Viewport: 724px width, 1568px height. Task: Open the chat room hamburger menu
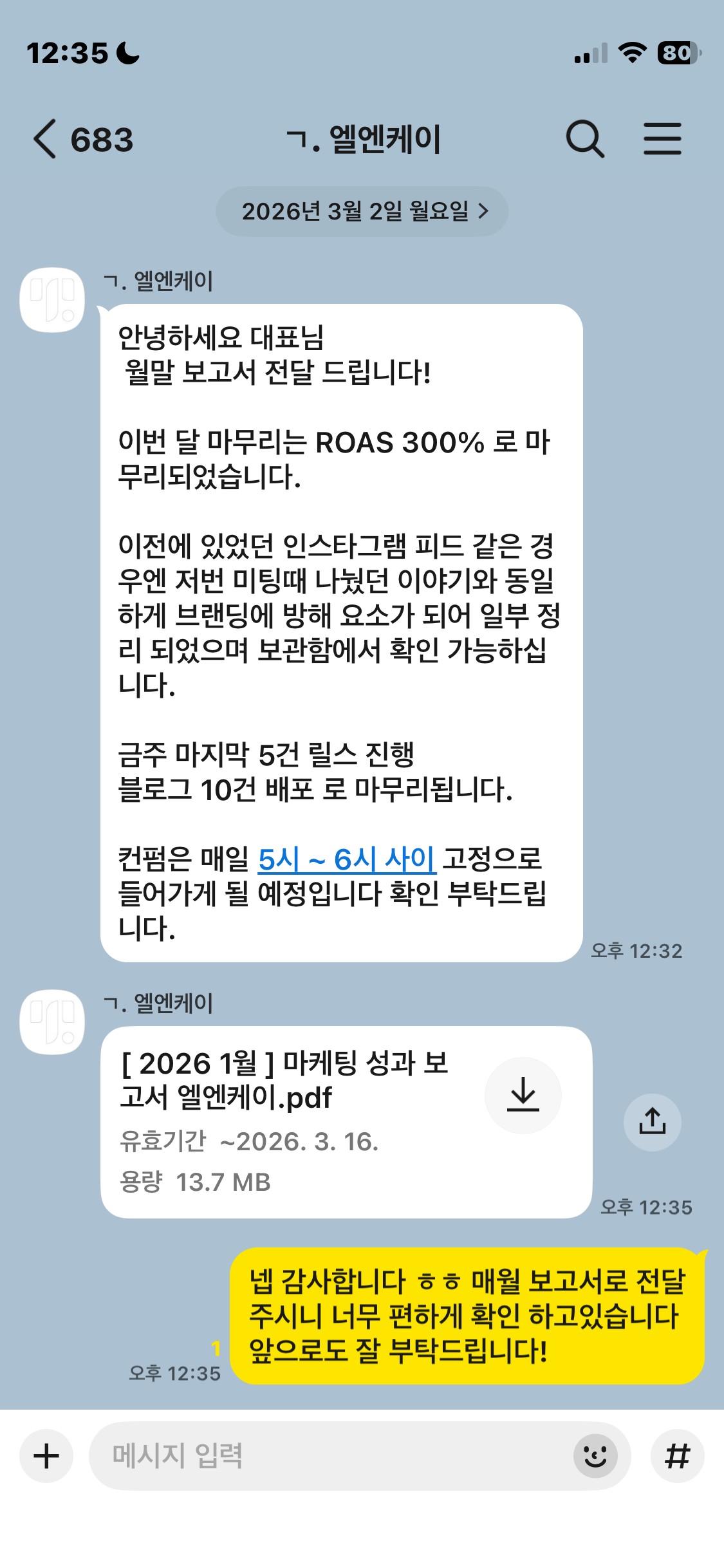tap(662, 139)
